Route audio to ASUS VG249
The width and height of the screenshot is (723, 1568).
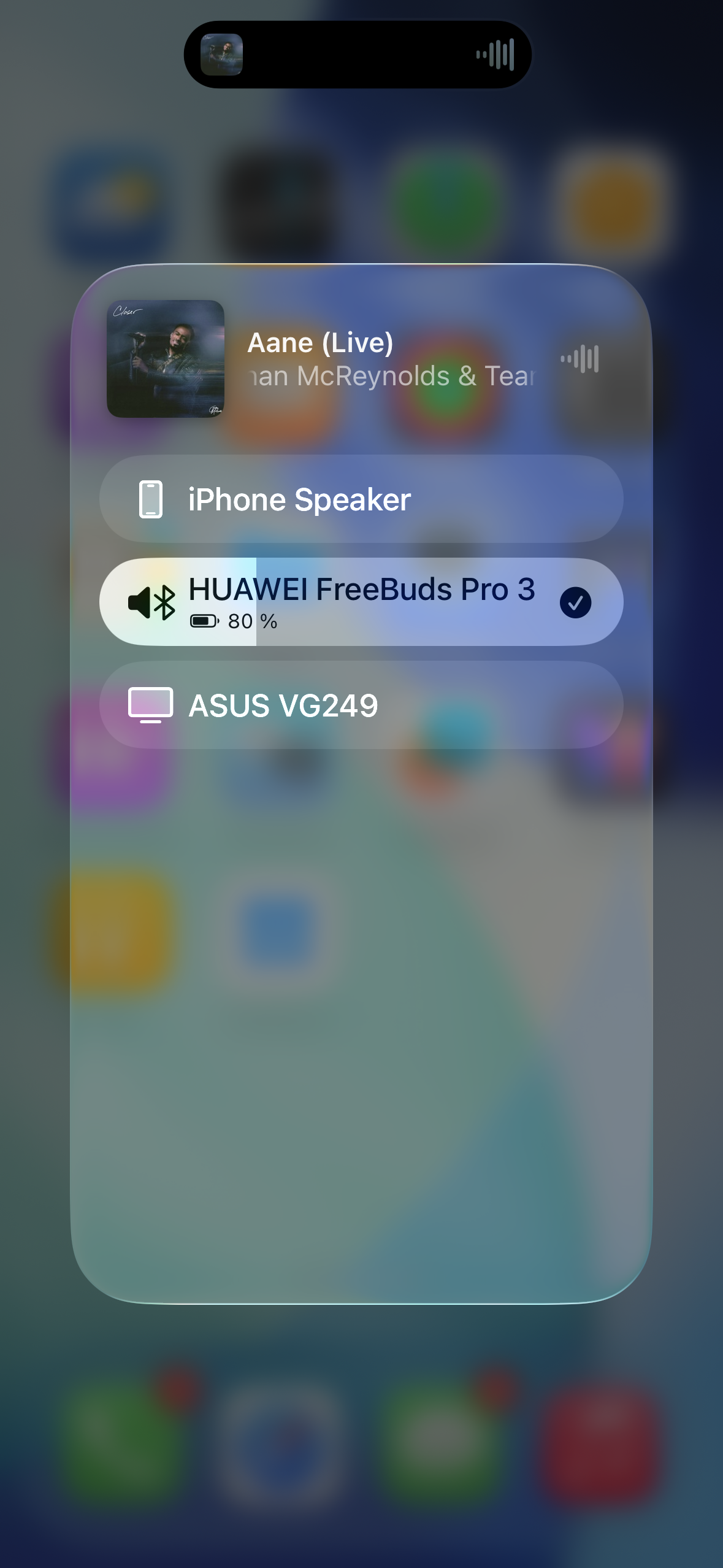point(361,705)
